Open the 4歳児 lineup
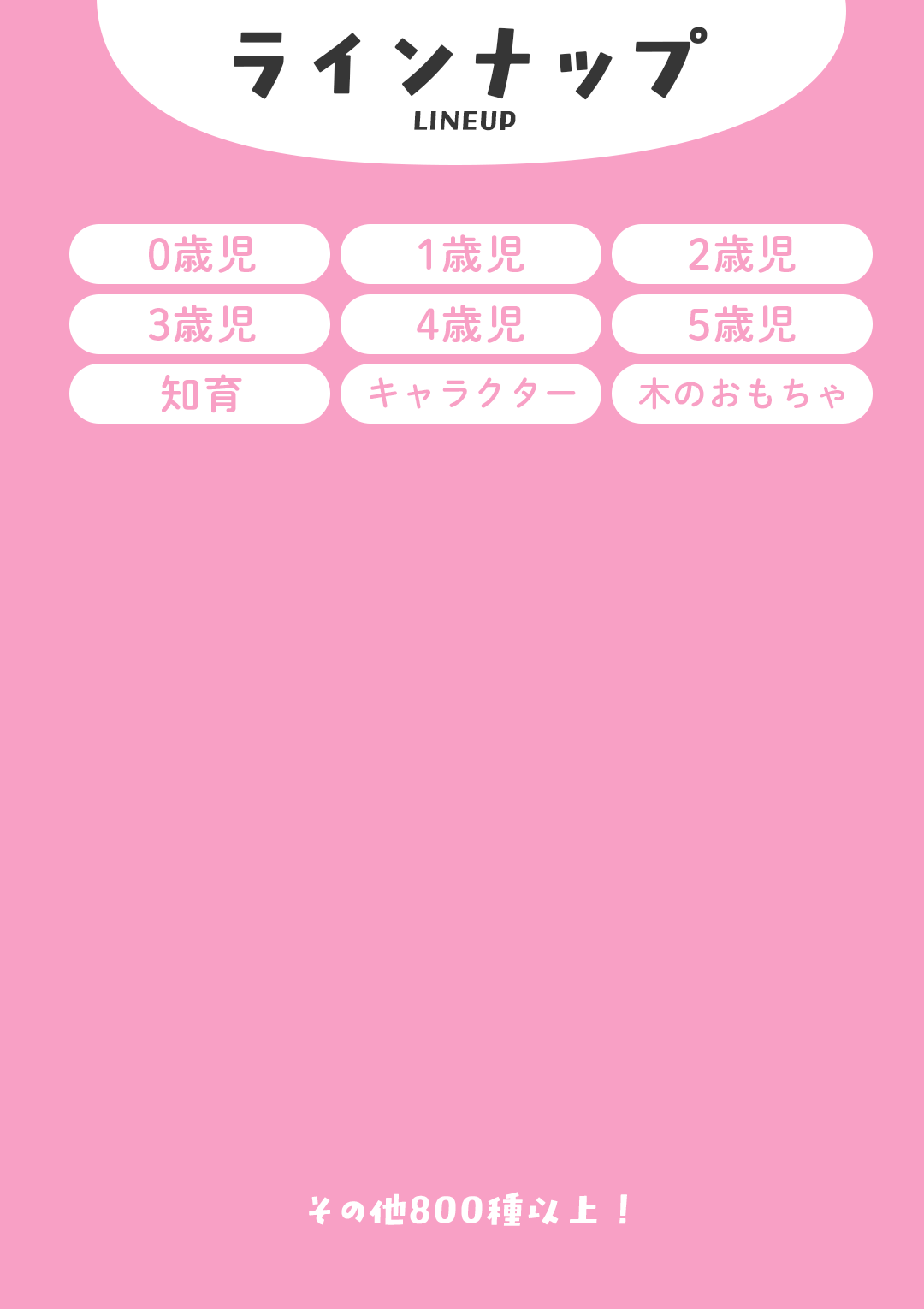The height and width of the screenshot is (1309, 924). [x=471, y=324]
